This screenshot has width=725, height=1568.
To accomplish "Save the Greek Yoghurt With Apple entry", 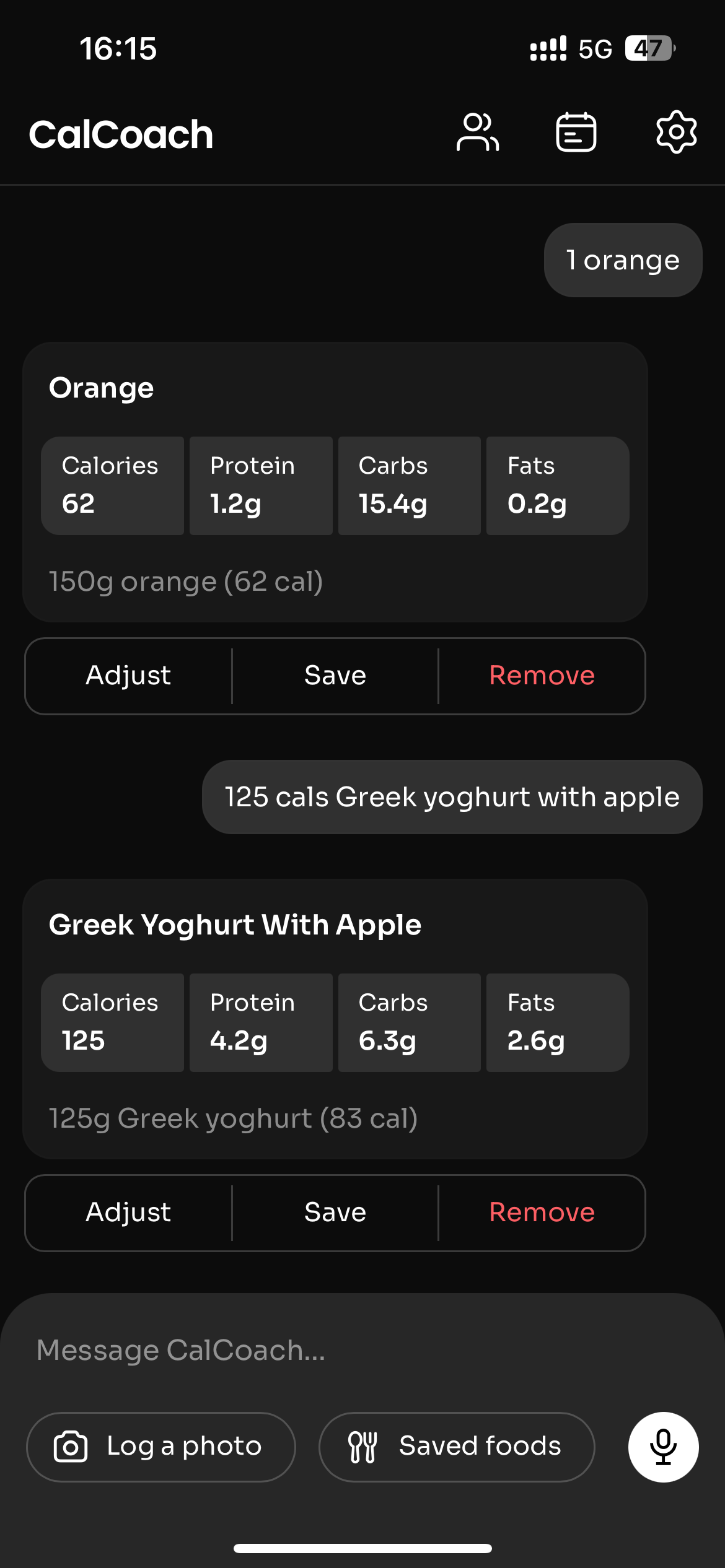I will click(335, 1213).
